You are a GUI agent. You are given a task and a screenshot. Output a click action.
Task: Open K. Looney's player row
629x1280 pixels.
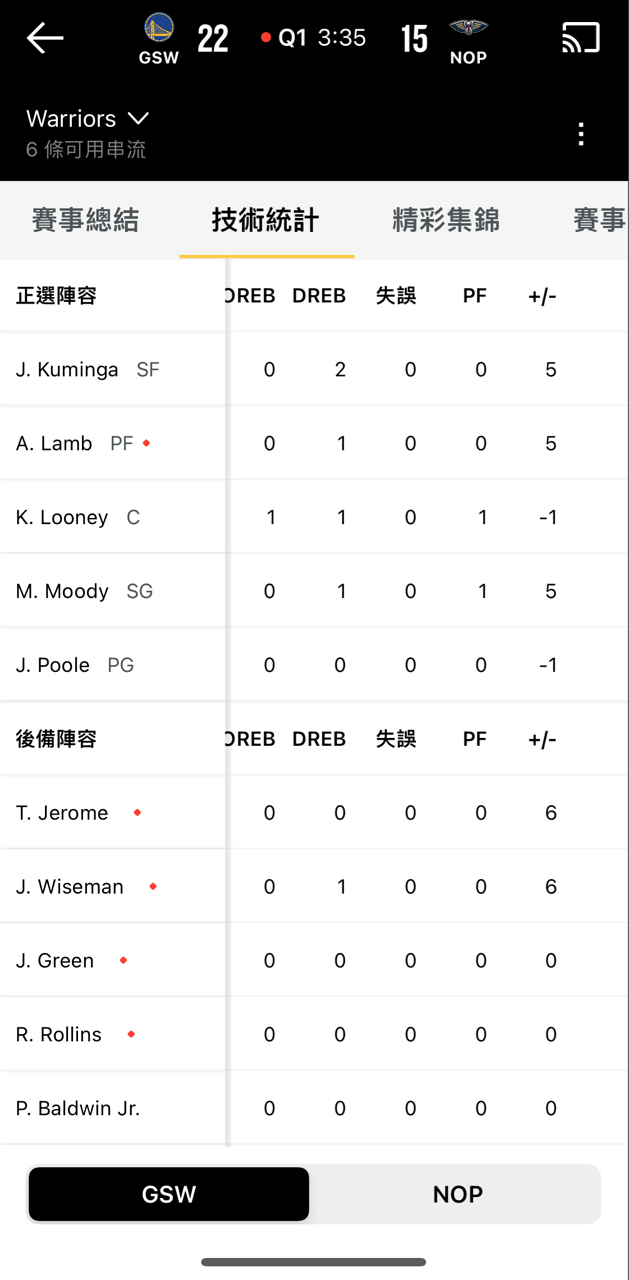click(314, 517)
